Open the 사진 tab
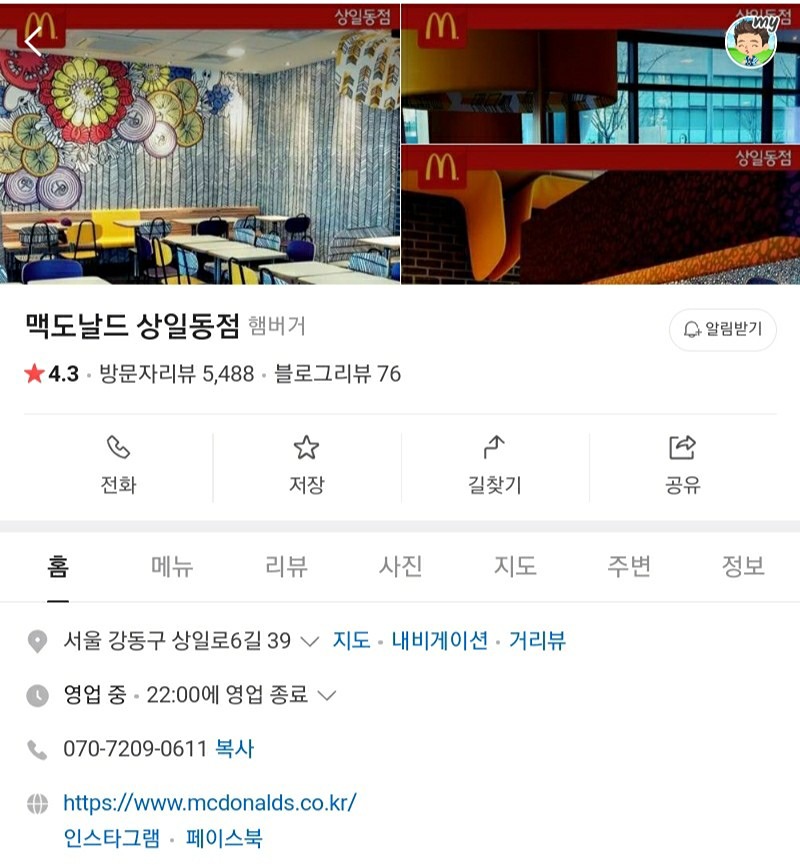The width and height of the screenshot is (800, 865). coord(400,567)
